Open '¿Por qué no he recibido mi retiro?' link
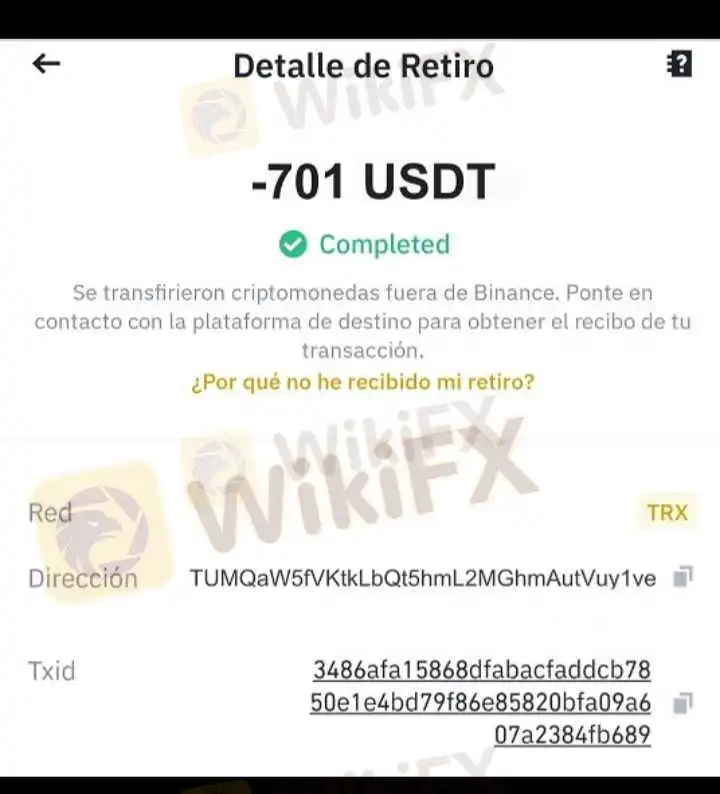Image resolution: width=720 pixels, height=794 pixels. pyautogui.click(x=361, y=382)
